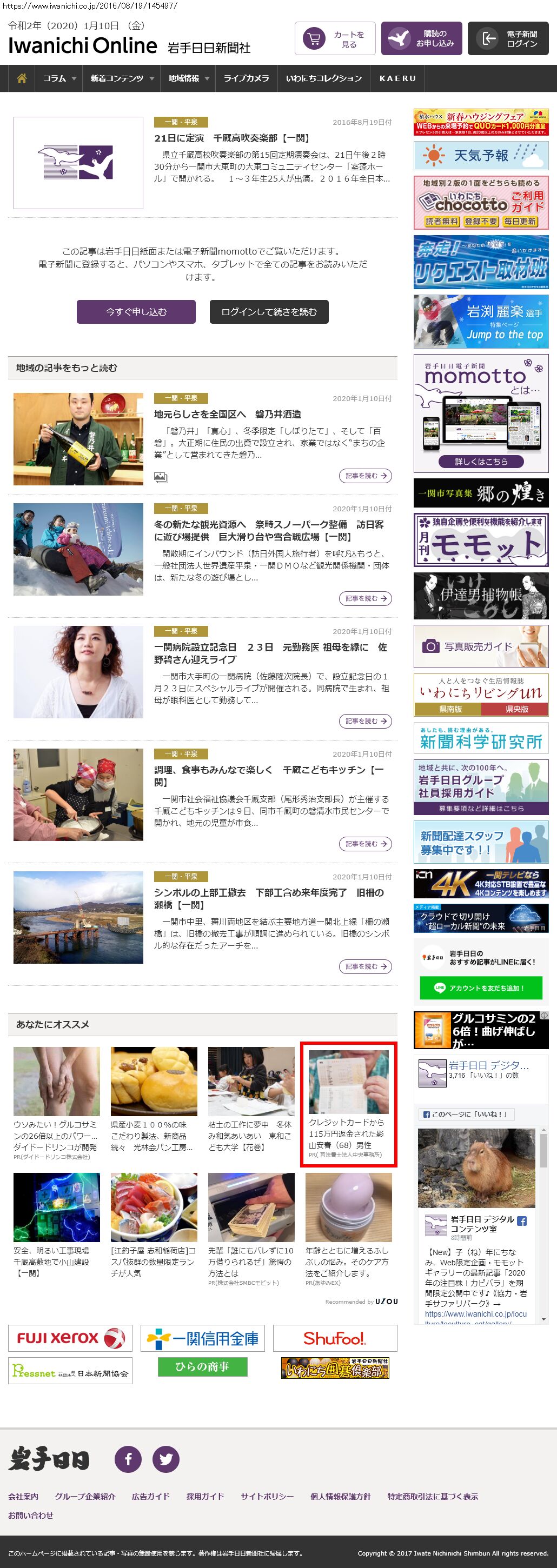The height and width of the screenshot is (1568, 557).
Task: Open いわにちコレクション page
Action: coord(324,78)
